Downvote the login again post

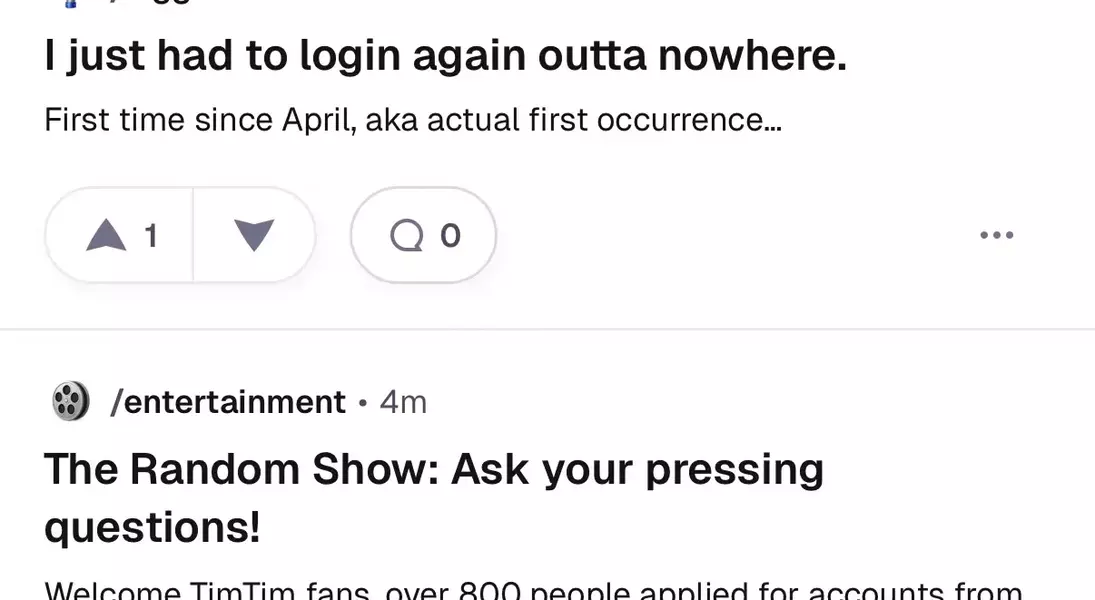click(254, 236)
